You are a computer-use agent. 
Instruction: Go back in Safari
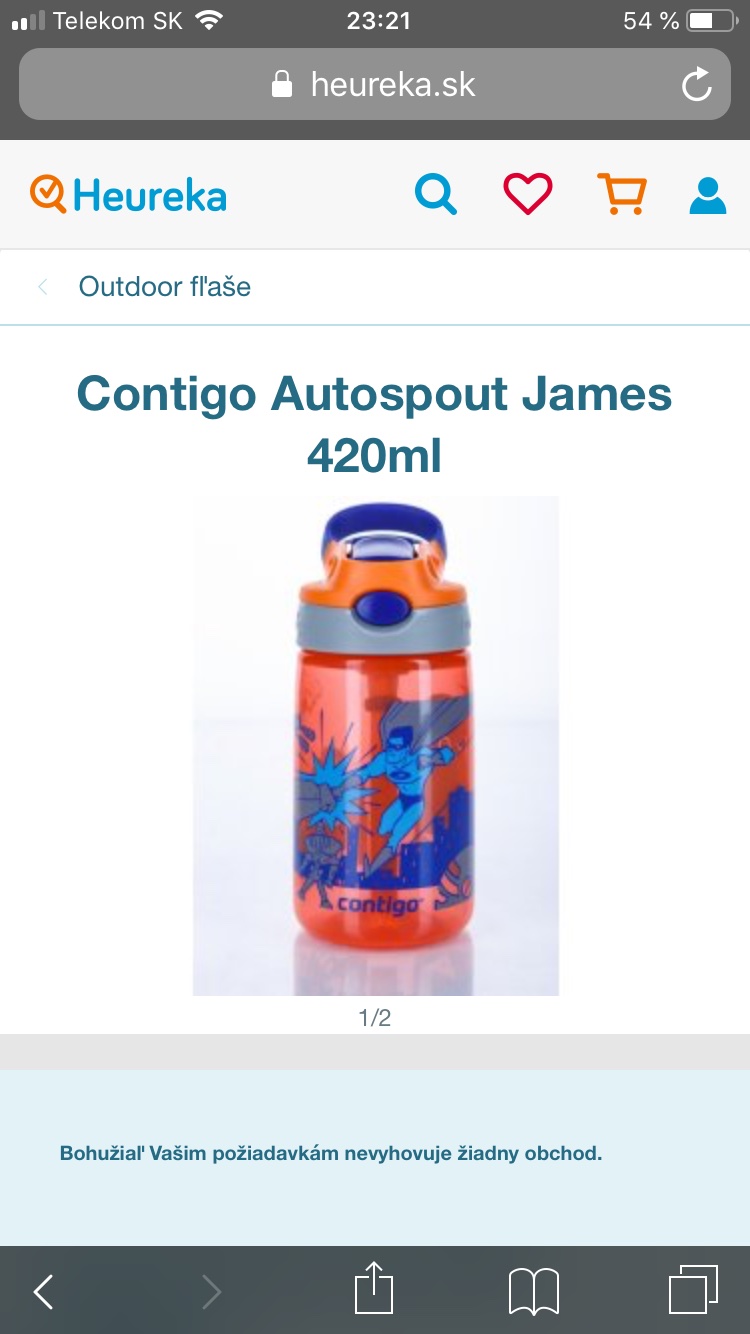point(43,1292)
